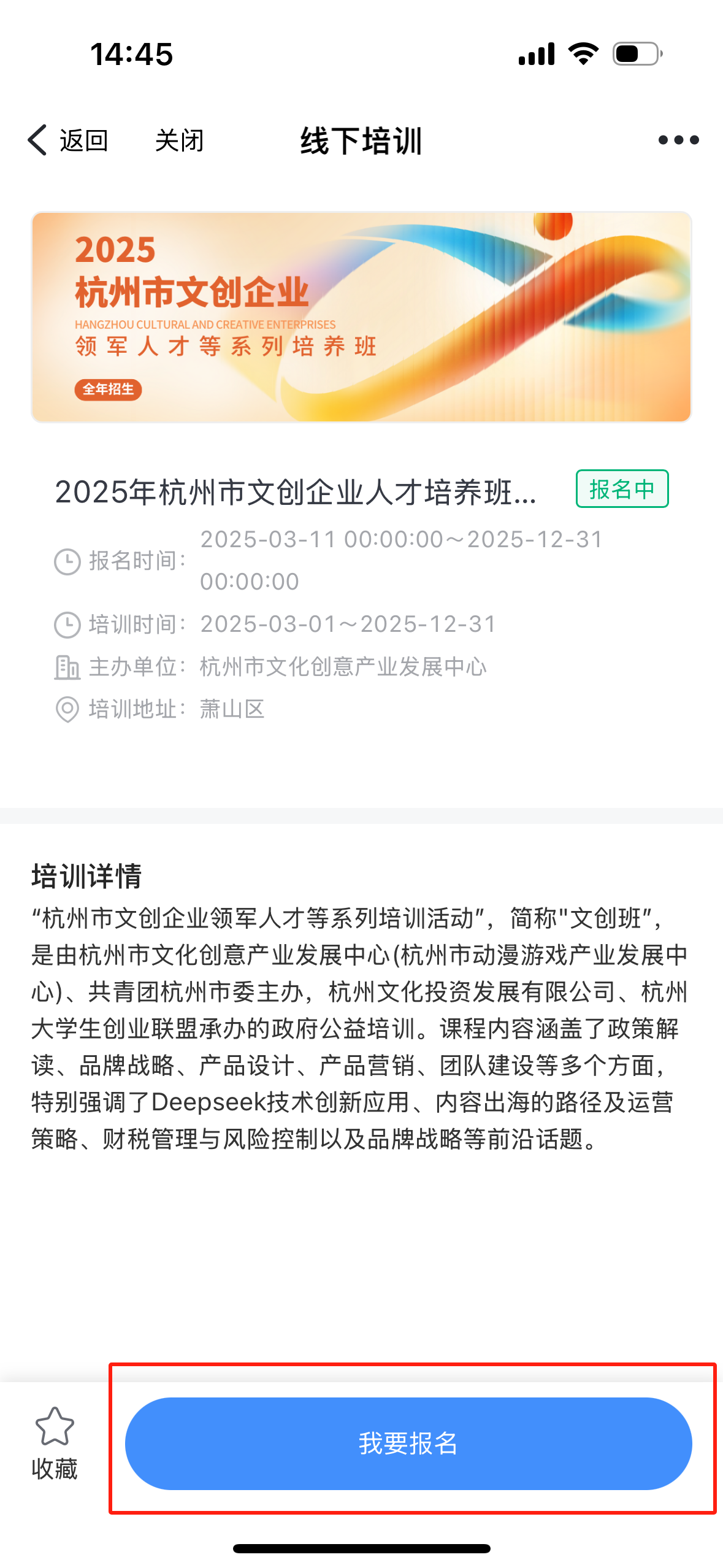Viewport: 723px width, 1568px height.
Task: Go back using the 返回 arrow
Action: pyautogui.click(x=66, y=140)
